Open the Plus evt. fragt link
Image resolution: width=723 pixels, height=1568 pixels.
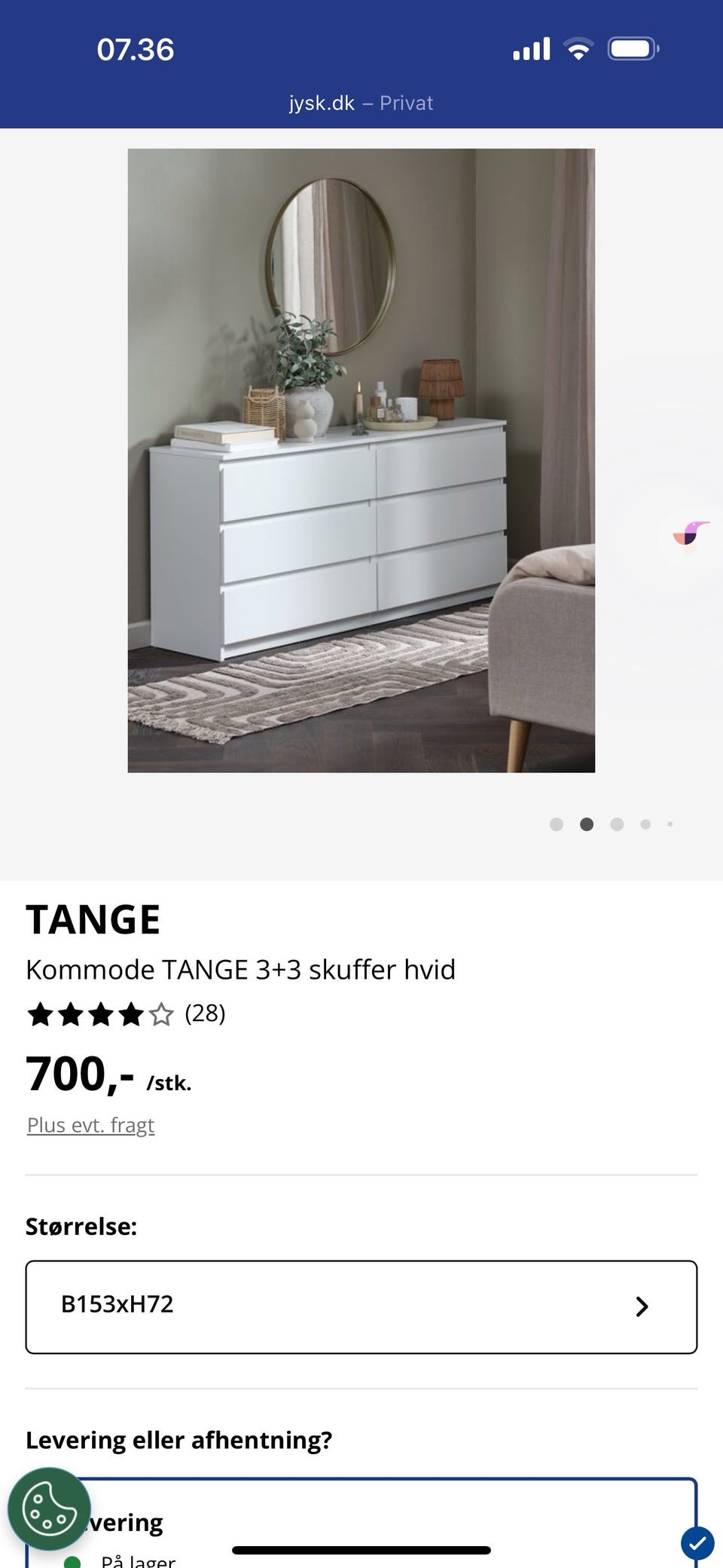point(90,1124)
